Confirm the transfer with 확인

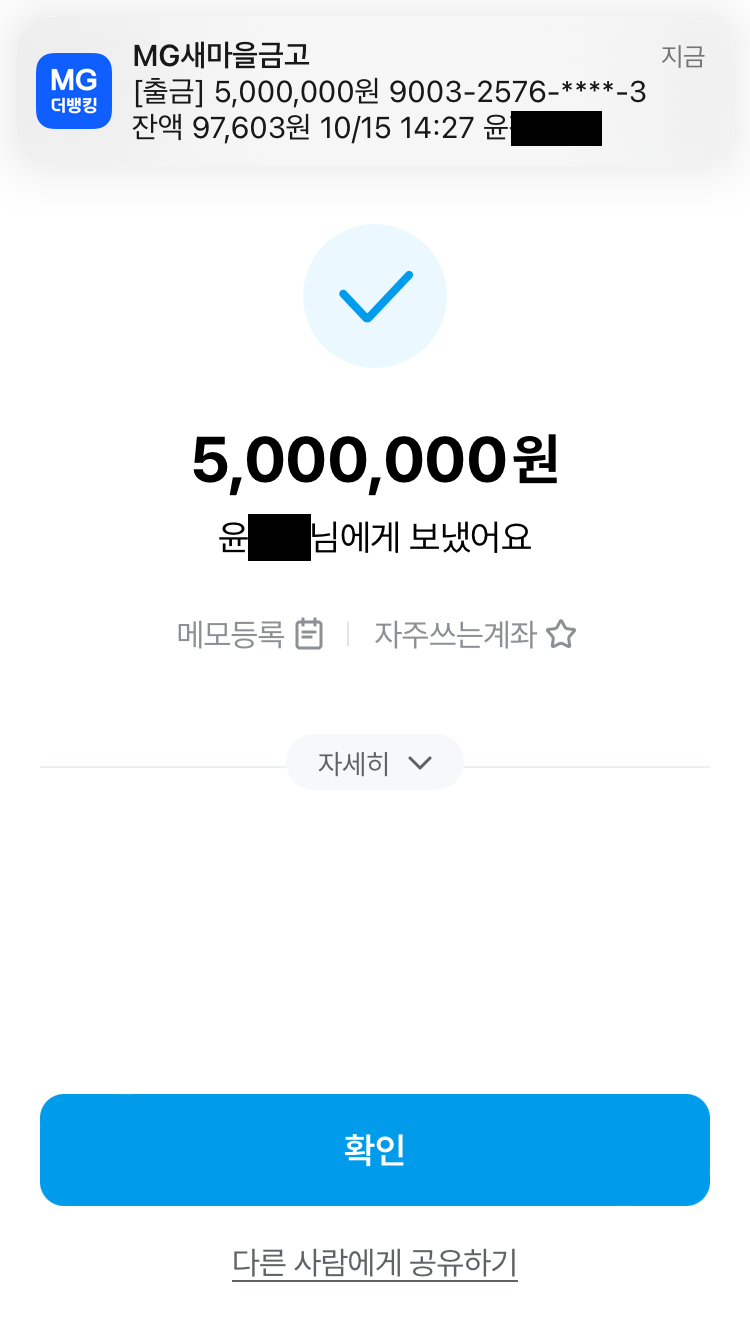click(x=375, y=1150)
